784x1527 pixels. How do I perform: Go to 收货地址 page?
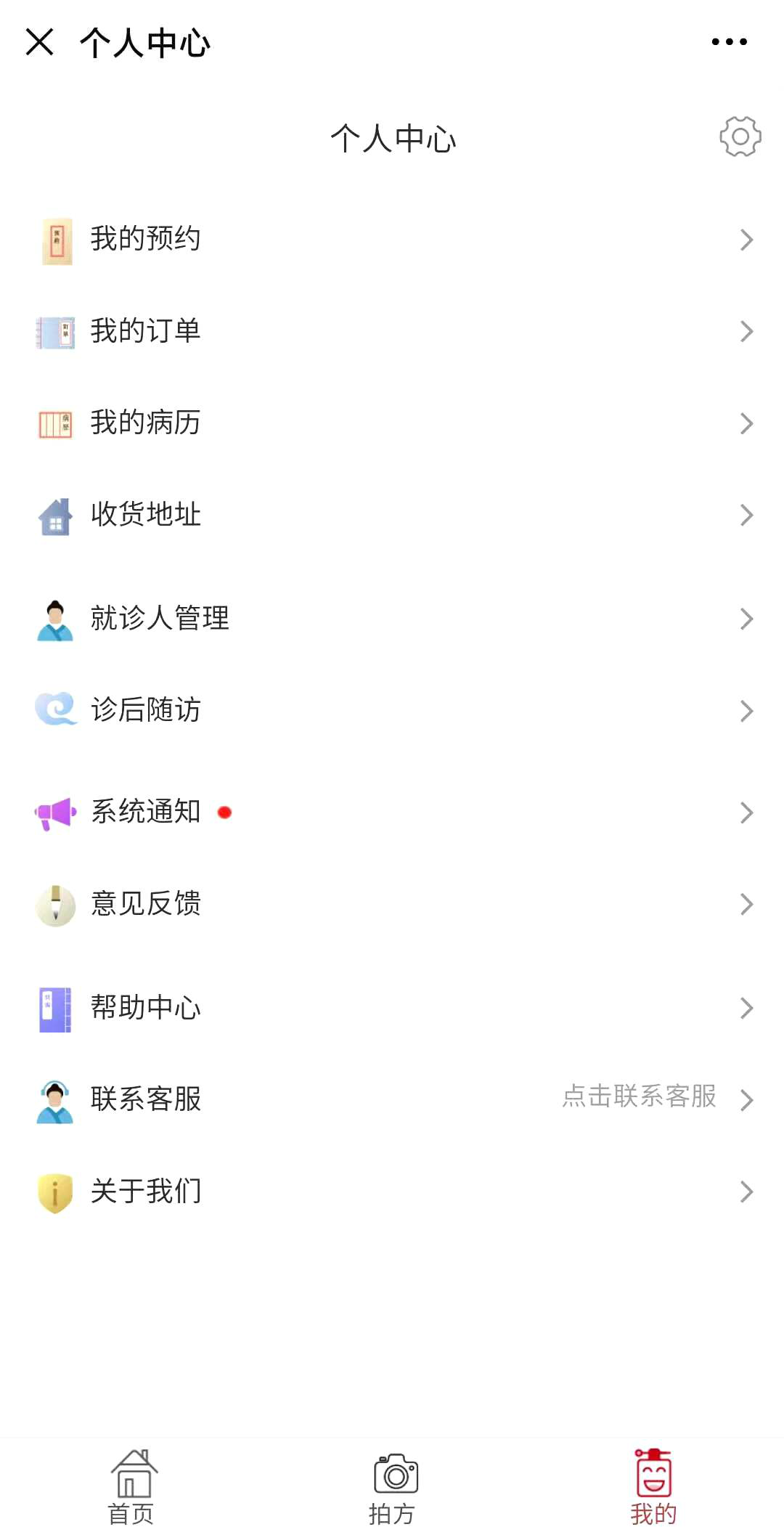[x=392, y=515]
